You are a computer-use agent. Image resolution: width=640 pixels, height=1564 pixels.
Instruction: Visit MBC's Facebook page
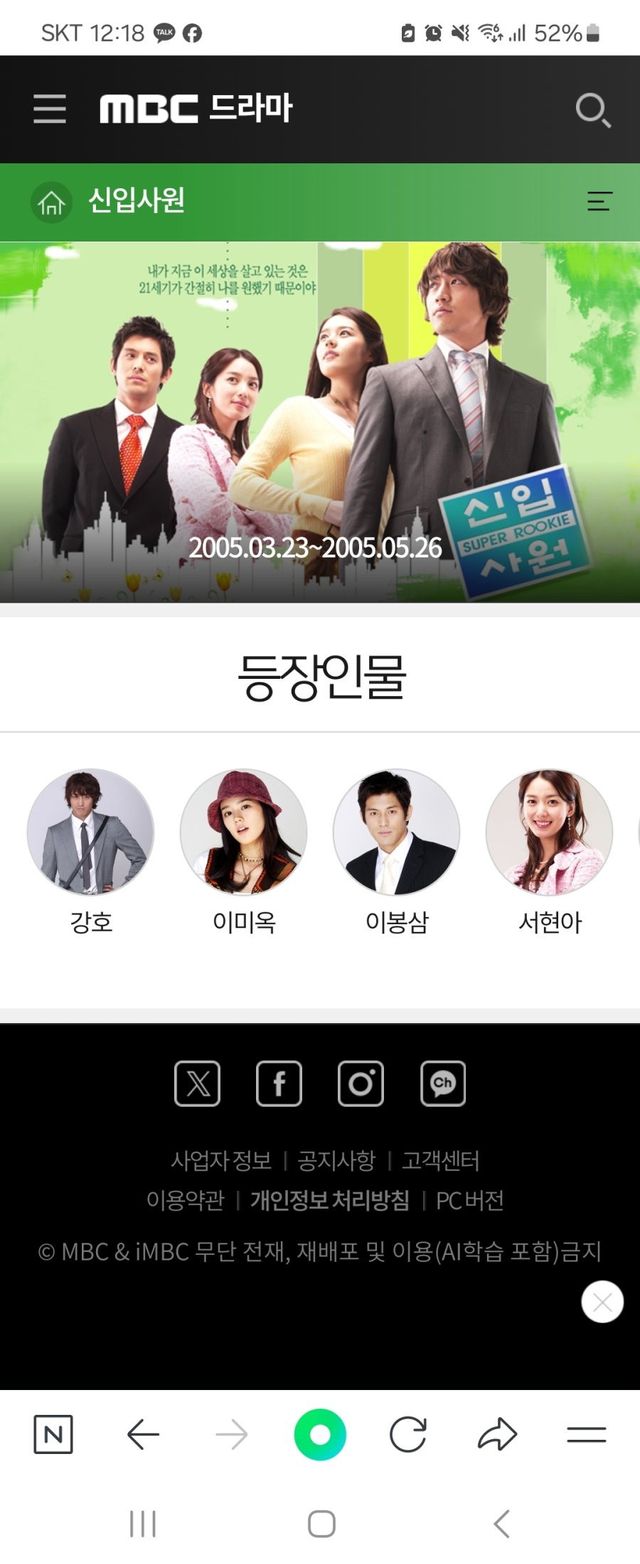[279, 1083]
